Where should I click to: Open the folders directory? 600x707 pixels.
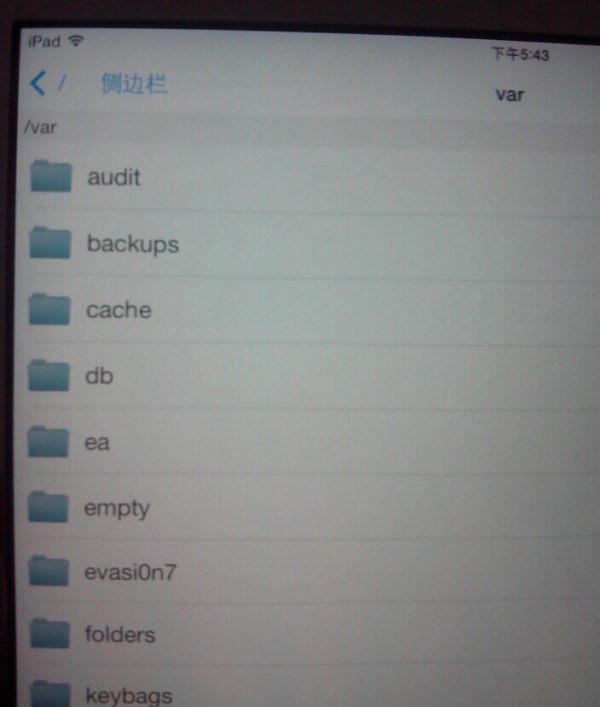point(119,634)
